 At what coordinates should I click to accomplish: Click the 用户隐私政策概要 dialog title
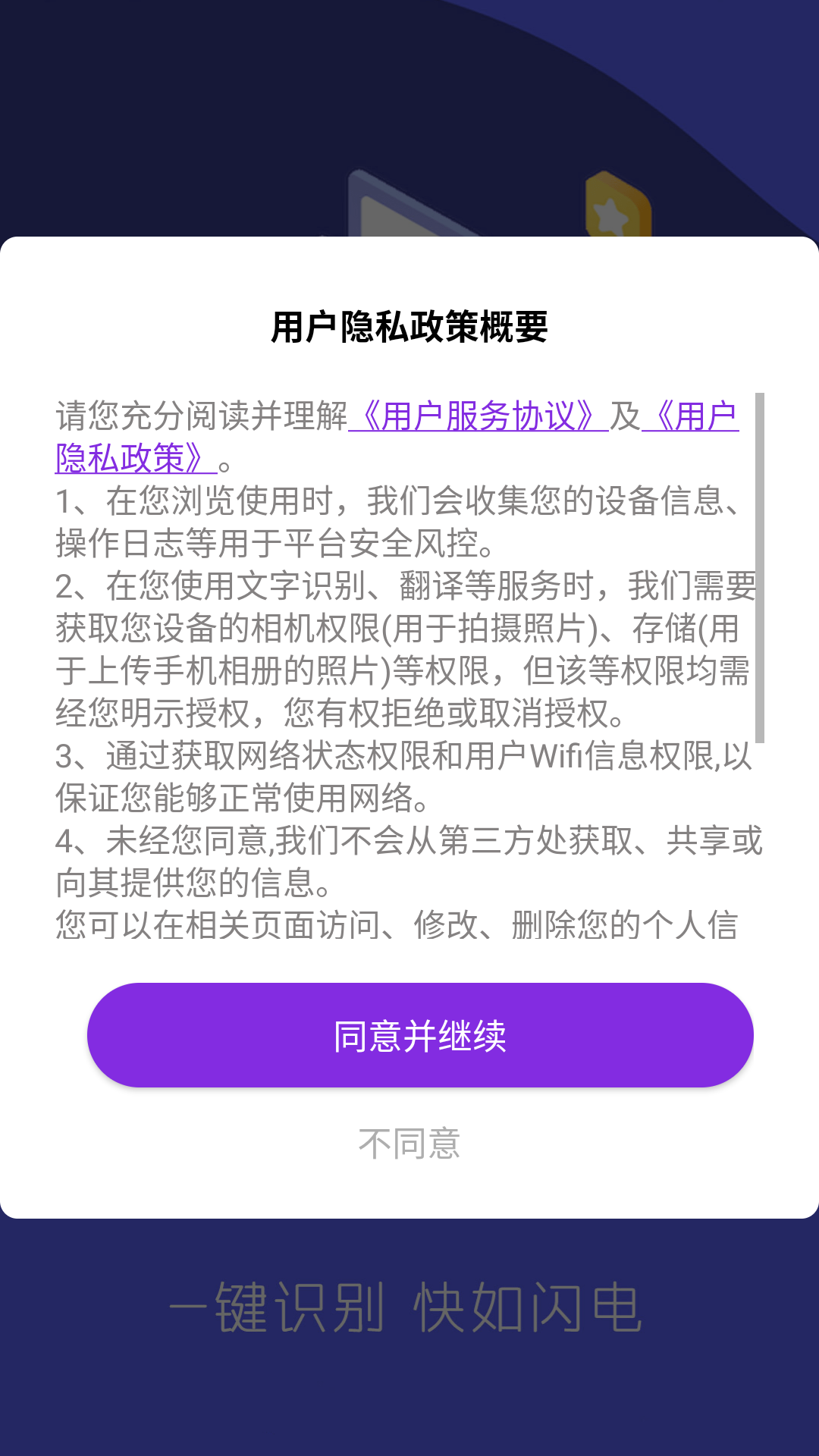coord(409,329)
